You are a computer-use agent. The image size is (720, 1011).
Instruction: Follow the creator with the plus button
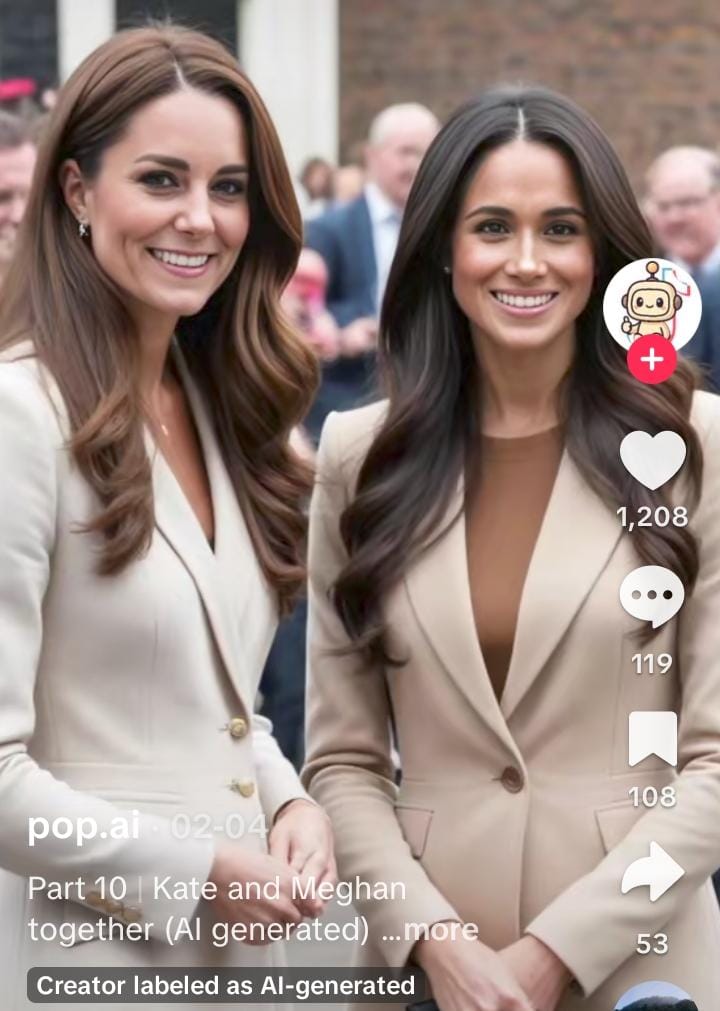point(652,360)
